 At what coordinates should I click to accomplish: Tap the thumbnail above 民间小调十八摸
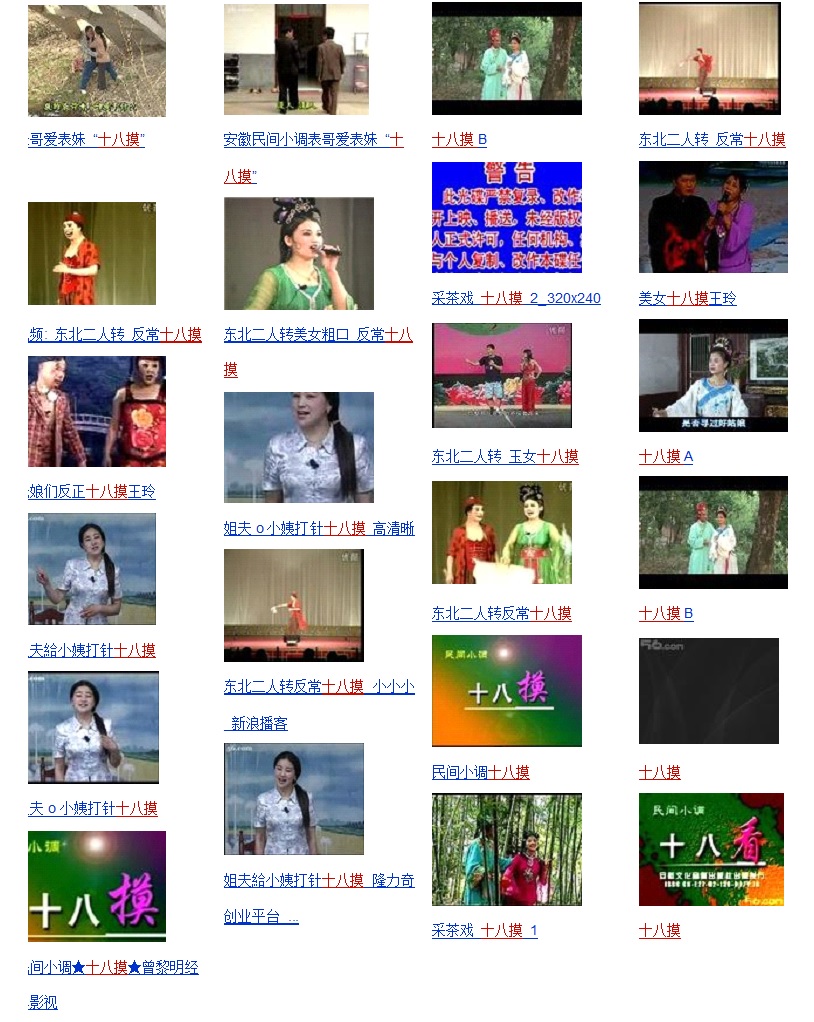pos(507,691)
